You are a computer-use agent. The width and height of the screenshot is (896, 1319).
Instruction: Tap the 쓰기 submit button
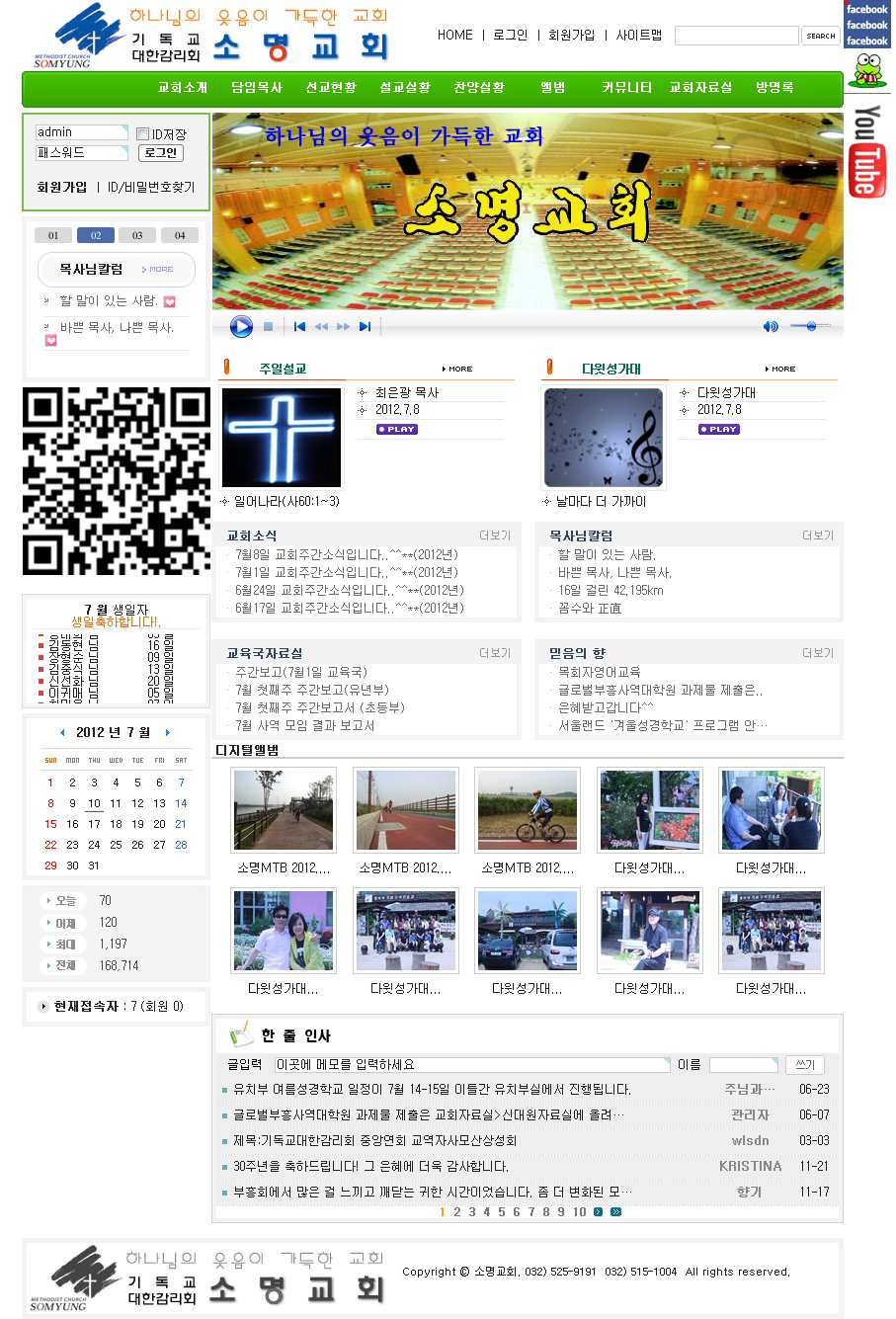click(805, 1065)
